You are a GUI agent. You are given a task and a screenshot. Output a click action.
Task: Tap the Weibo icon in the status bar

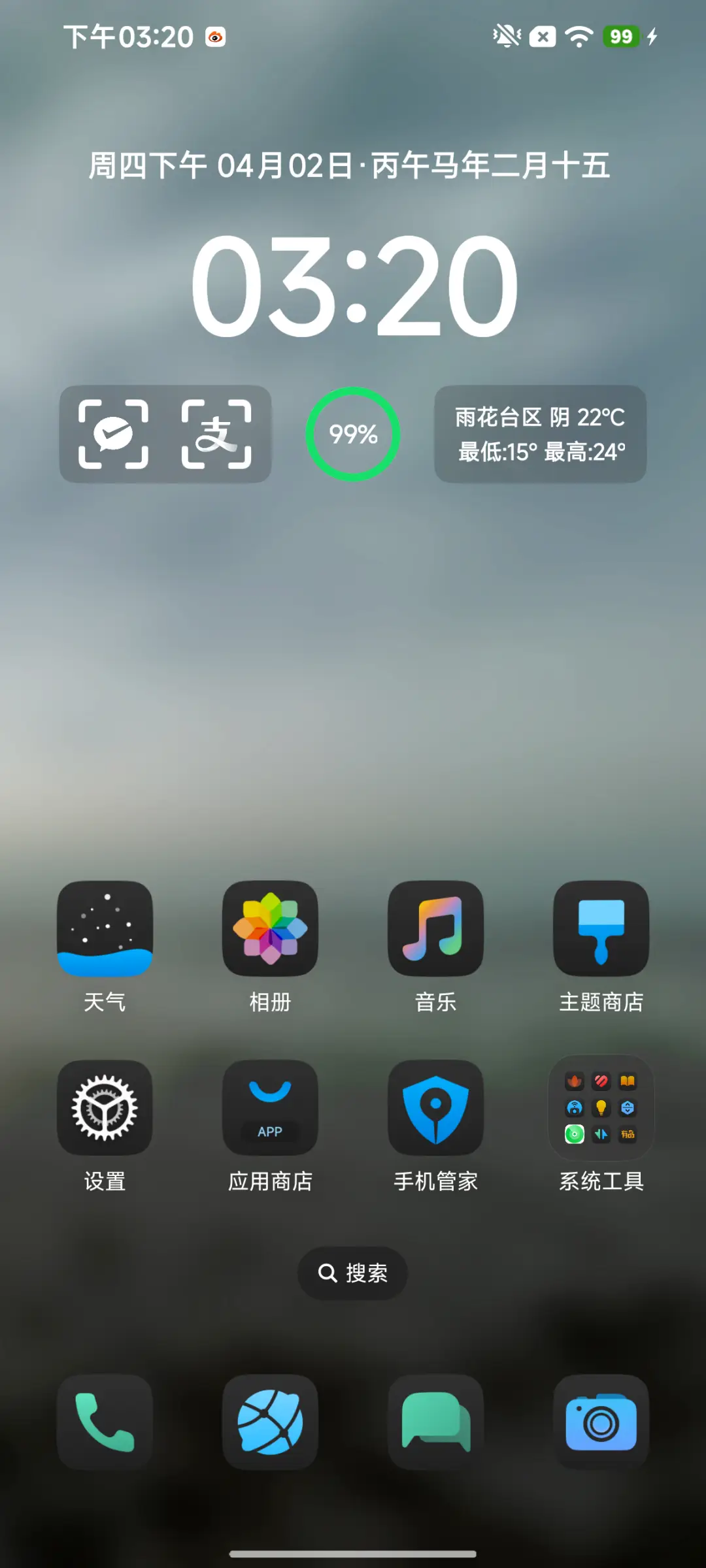(x=214, y=36)
